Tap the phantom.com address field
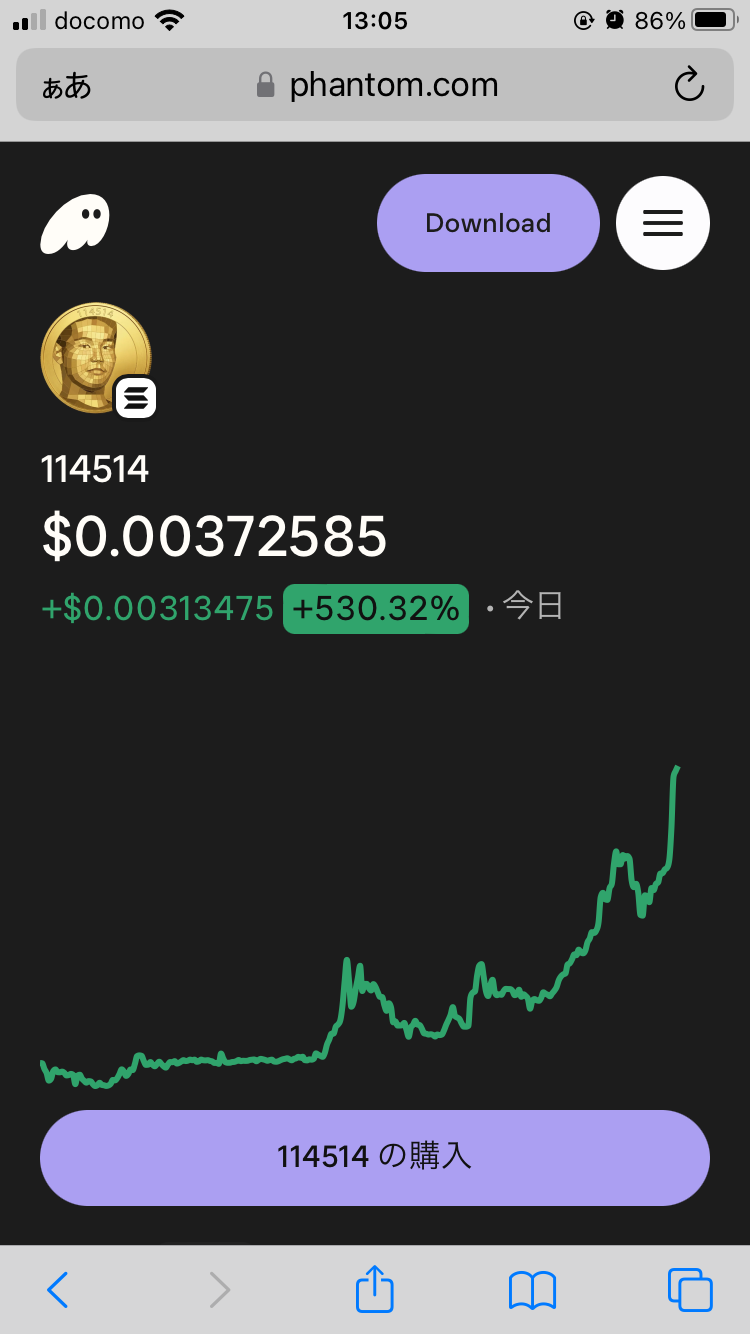 (380, 86)
